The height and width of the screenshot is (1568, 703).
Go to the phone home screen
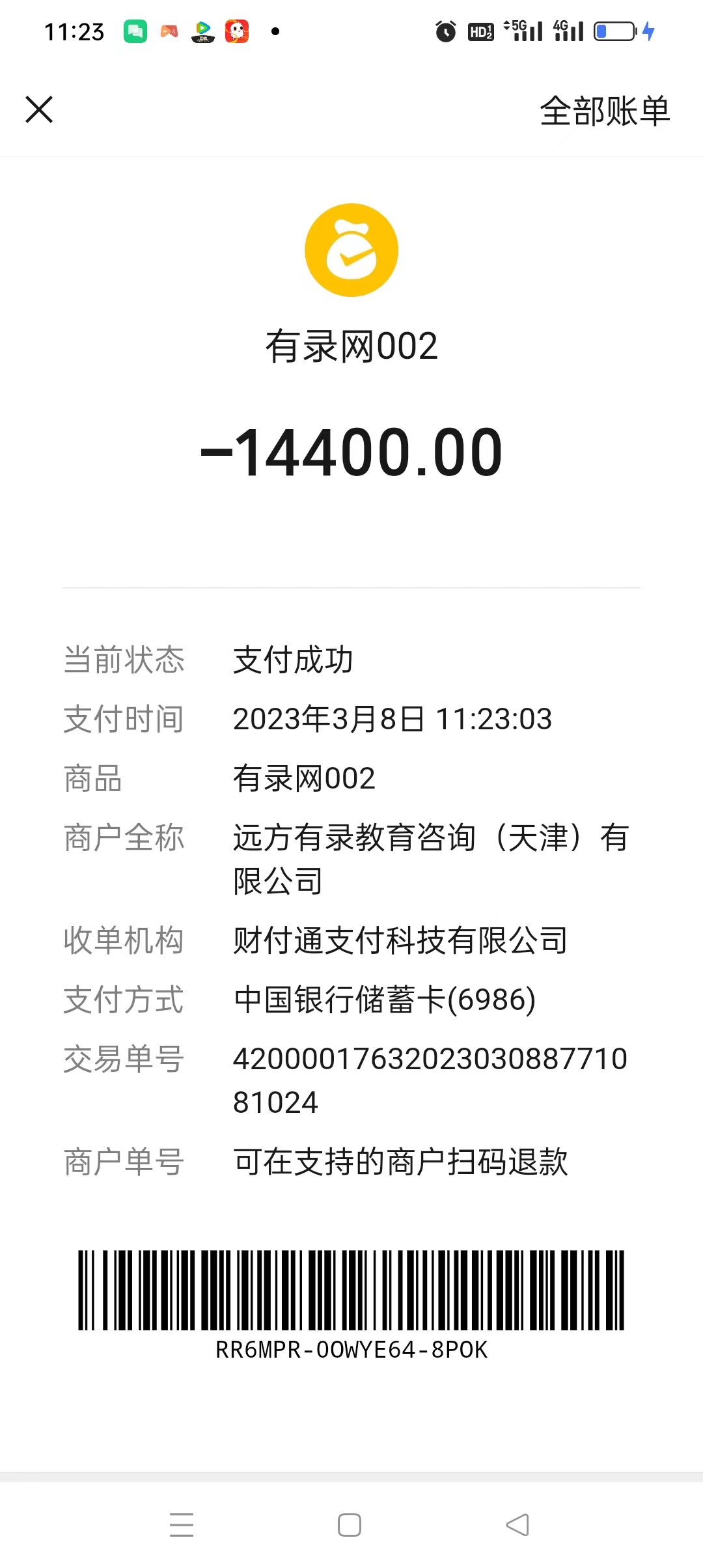point(350,1524)
